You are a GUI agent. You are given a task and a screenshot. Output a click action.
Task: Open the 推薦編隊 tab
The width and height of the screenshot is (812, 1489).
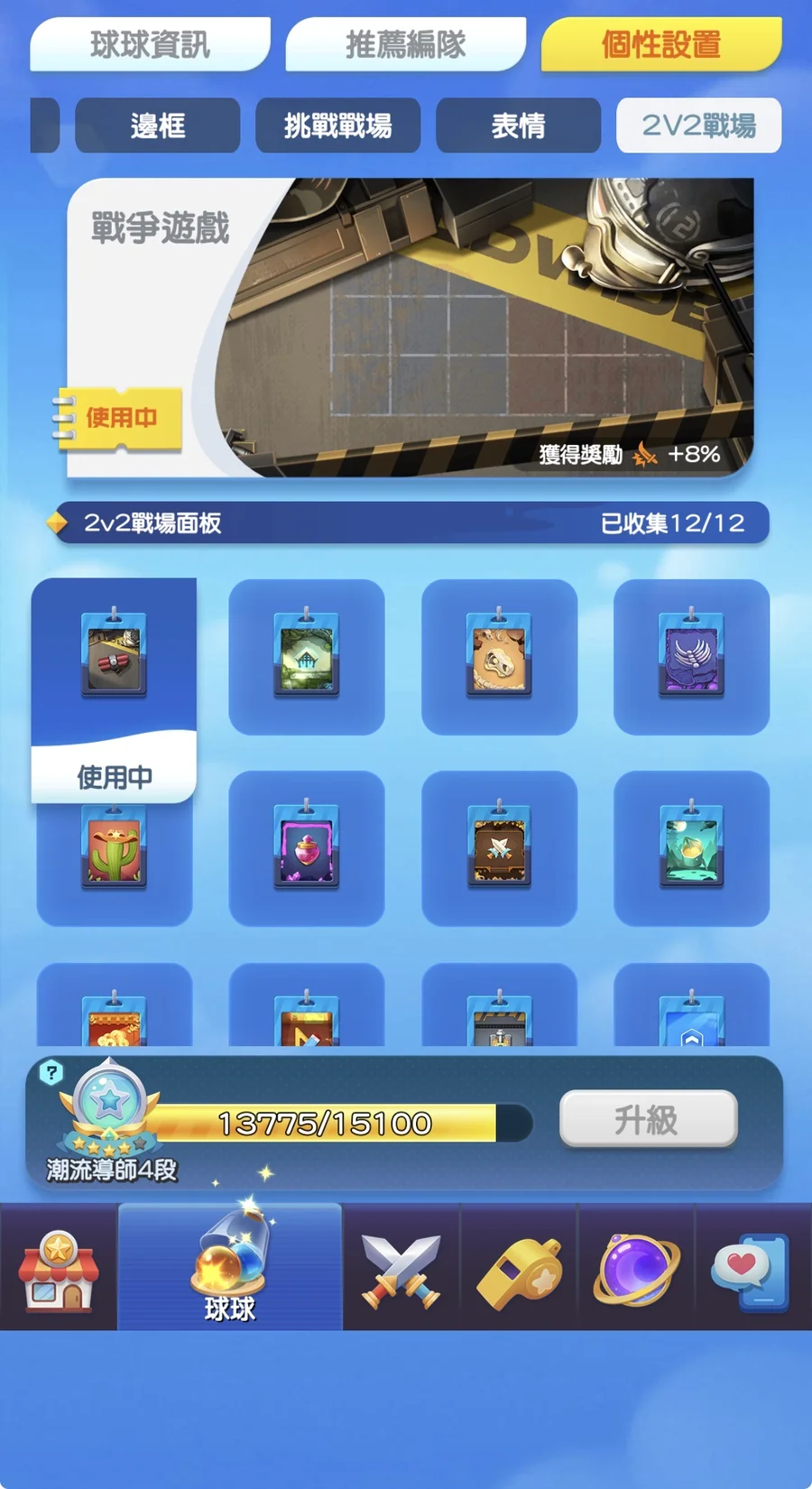click(x=405, y=44)
